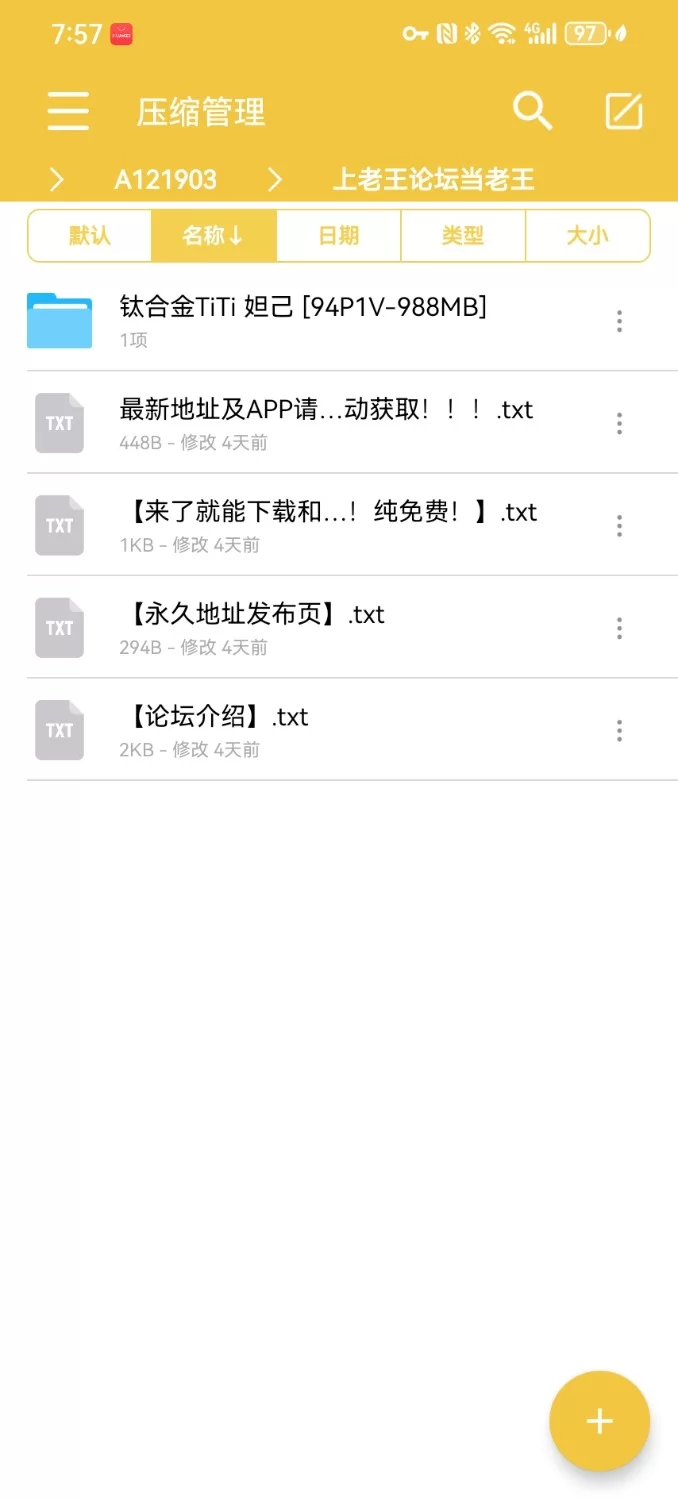The width and height of the screenshot is (678, 1500).
Task: Open more options for 【永久地址发布页】.txt
Action: pos(620,628)
